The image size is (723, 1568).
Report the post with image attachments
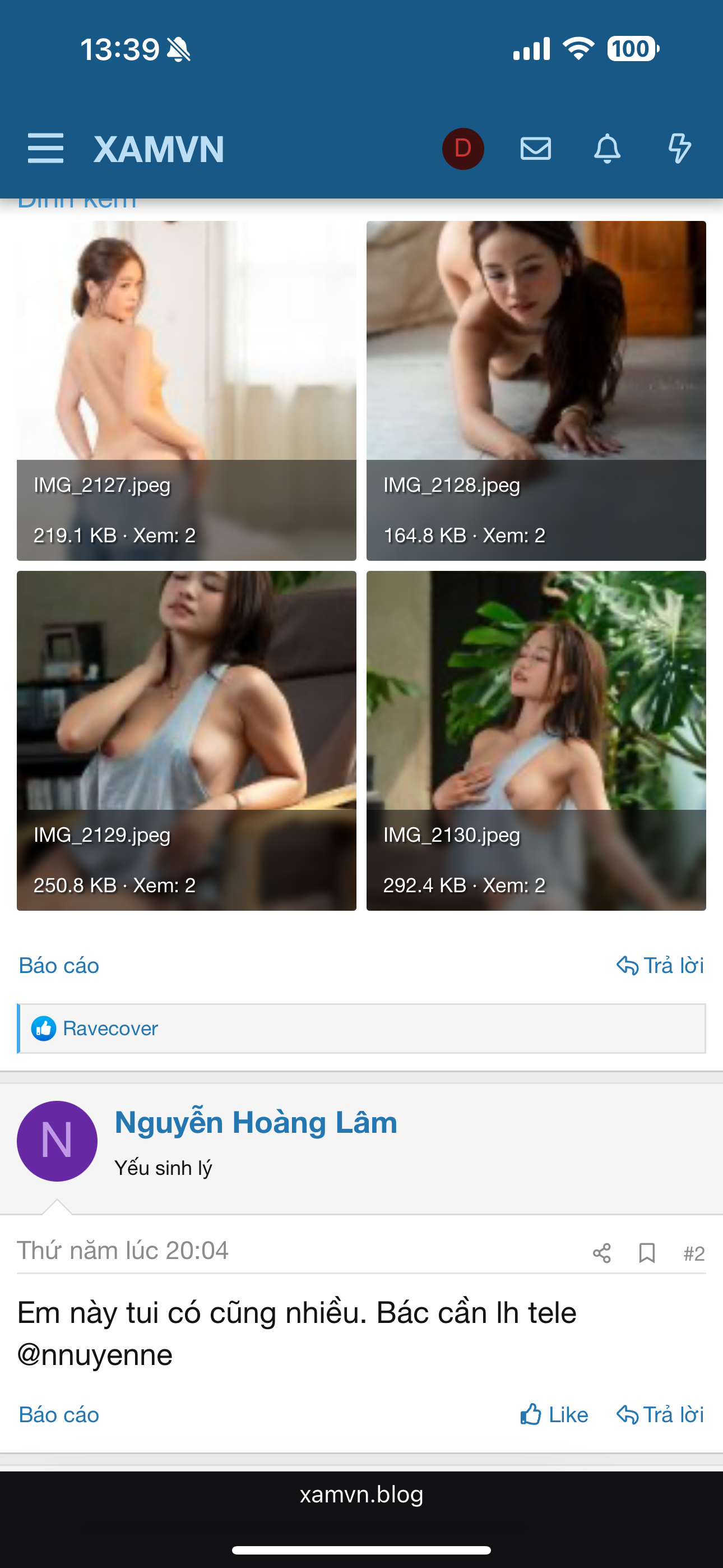(x=59, y=965)
